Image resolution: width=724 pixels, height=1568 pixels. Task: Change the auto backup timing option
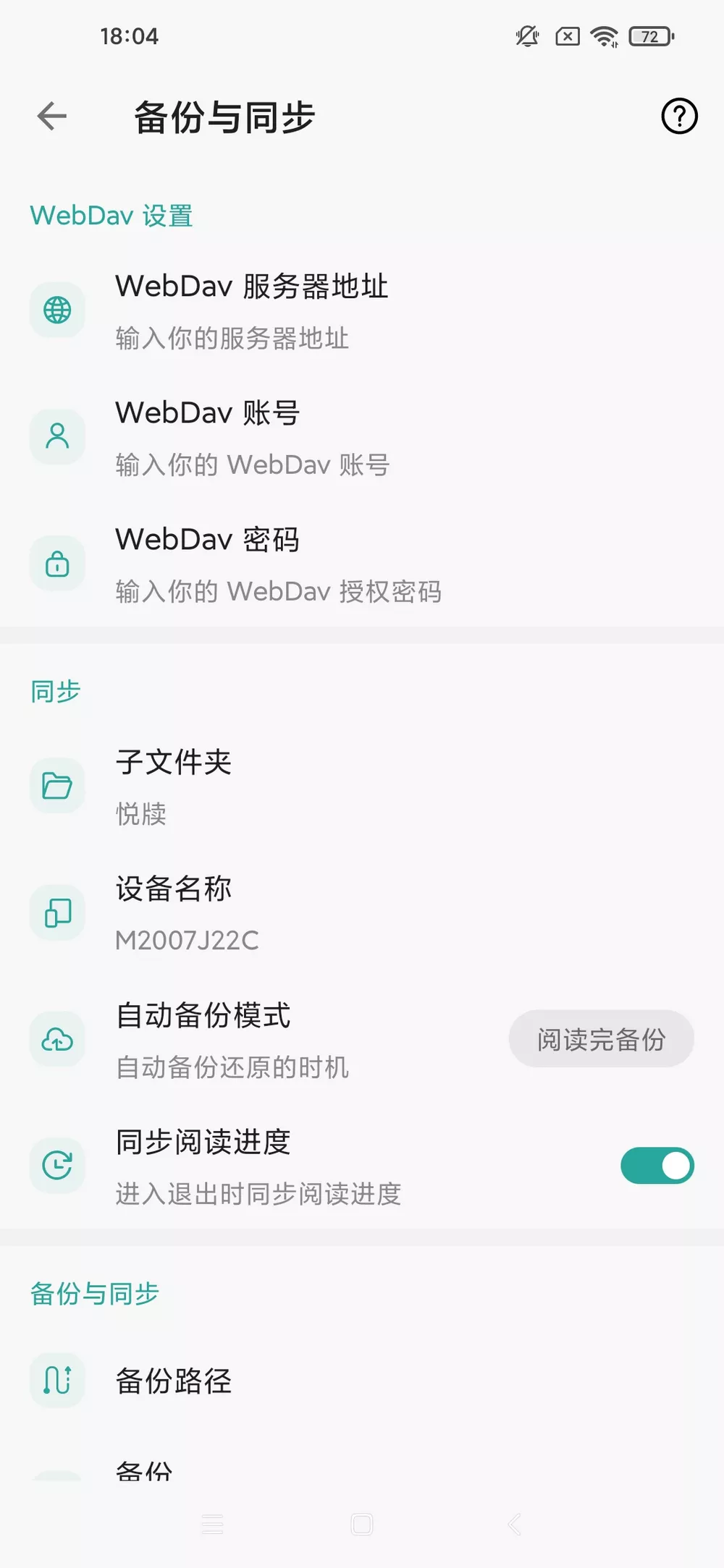pyautogui.click(x=602, y=1039)
